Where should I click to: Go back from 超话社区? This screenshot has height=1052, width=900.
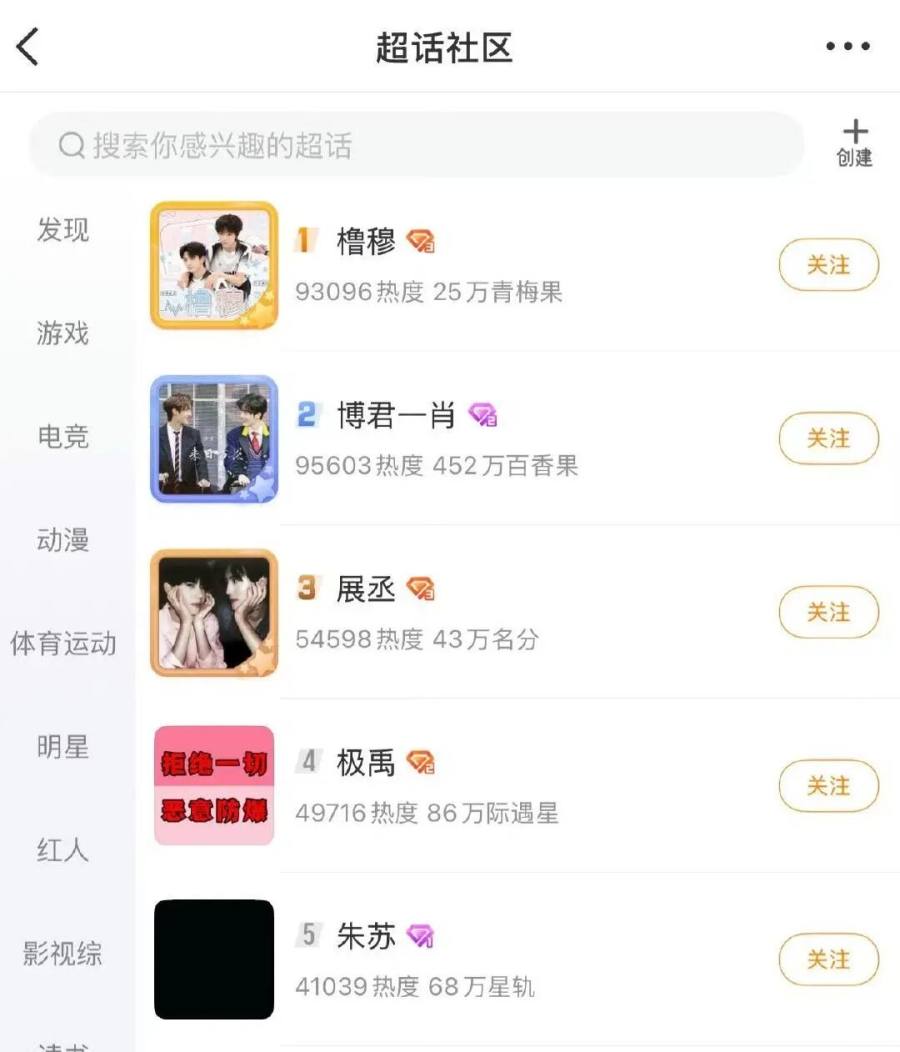28,47
